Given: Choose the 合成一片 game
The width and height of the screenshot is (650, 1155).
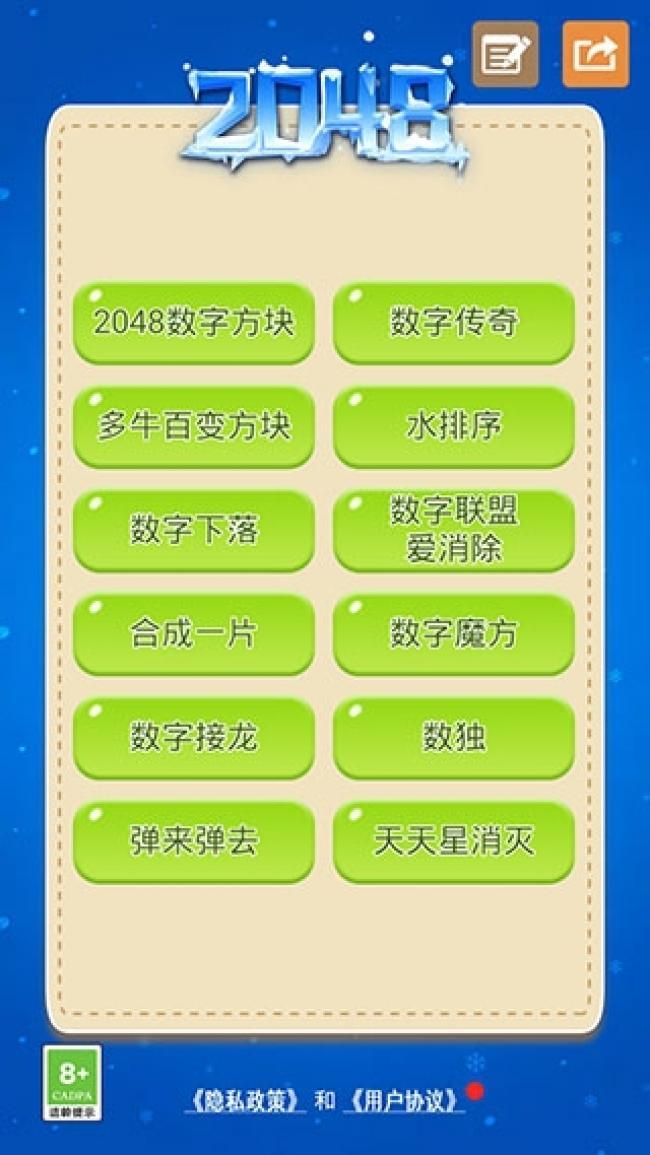Looking at the screenshot, I should (195, 635).
